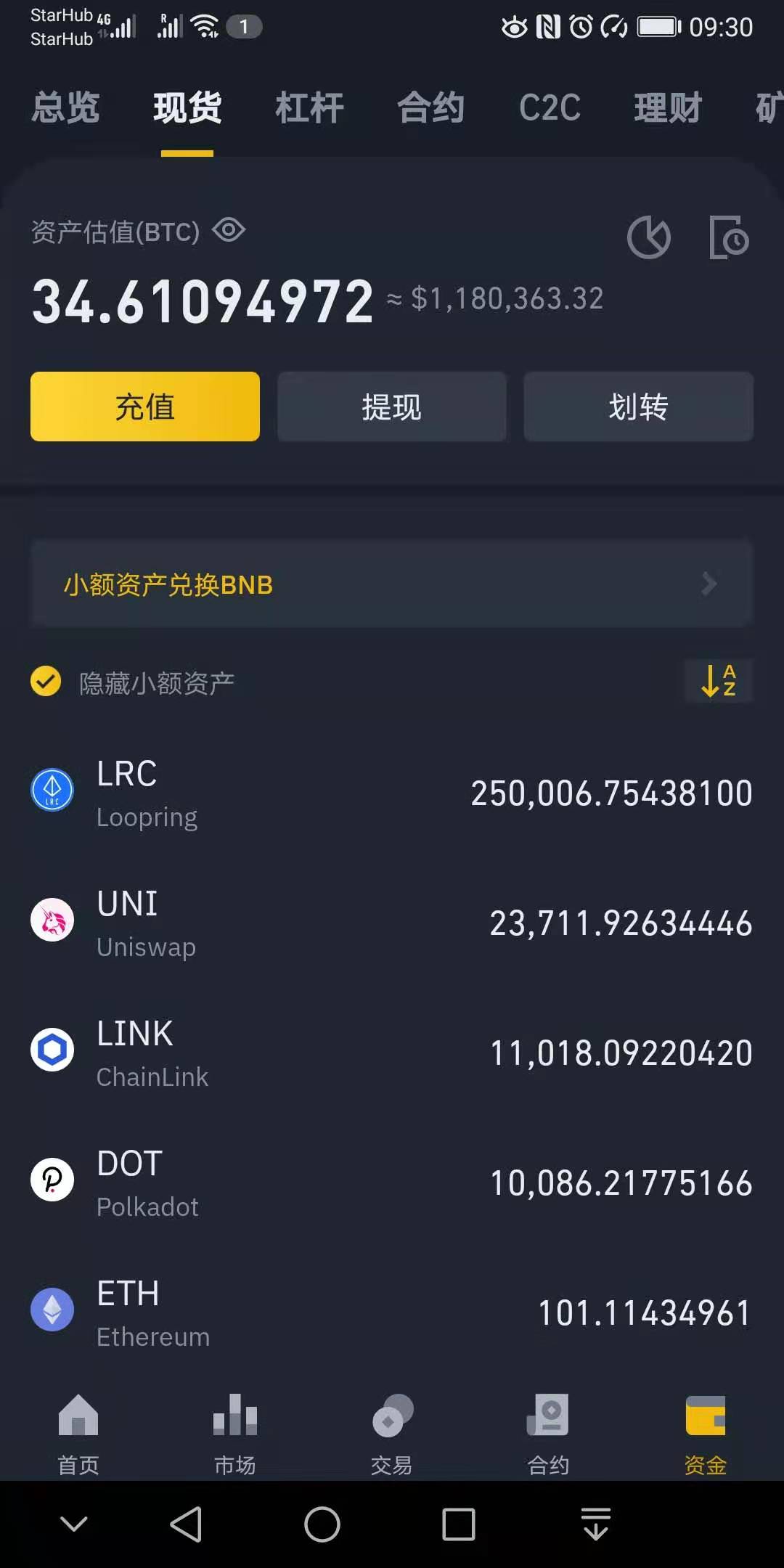This screenshot has height=1568, width=784.
Task: Tap the 划转 transfer button
Action: (x=638, y=407)
